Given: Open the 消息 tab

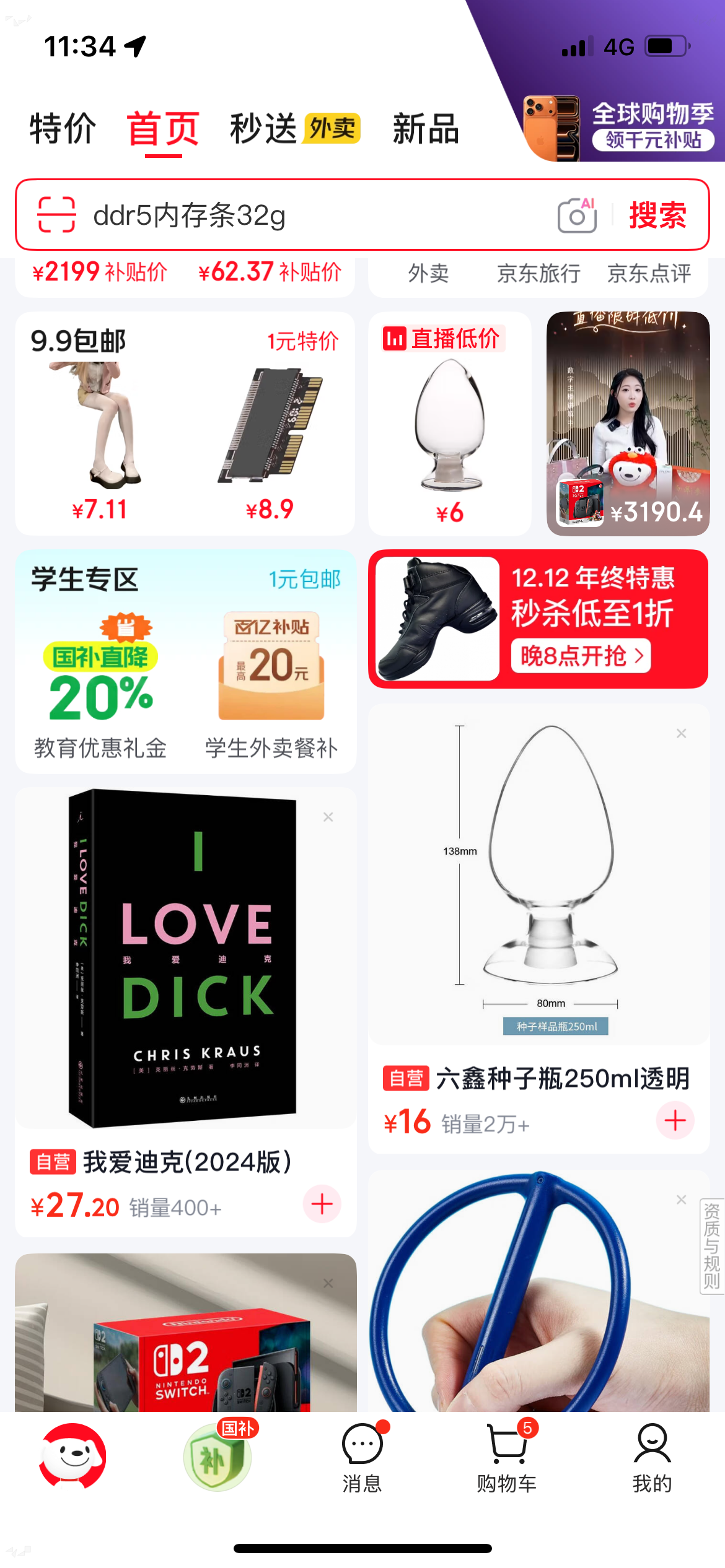Looking at the screenshot, I should tap(362, 1457).
